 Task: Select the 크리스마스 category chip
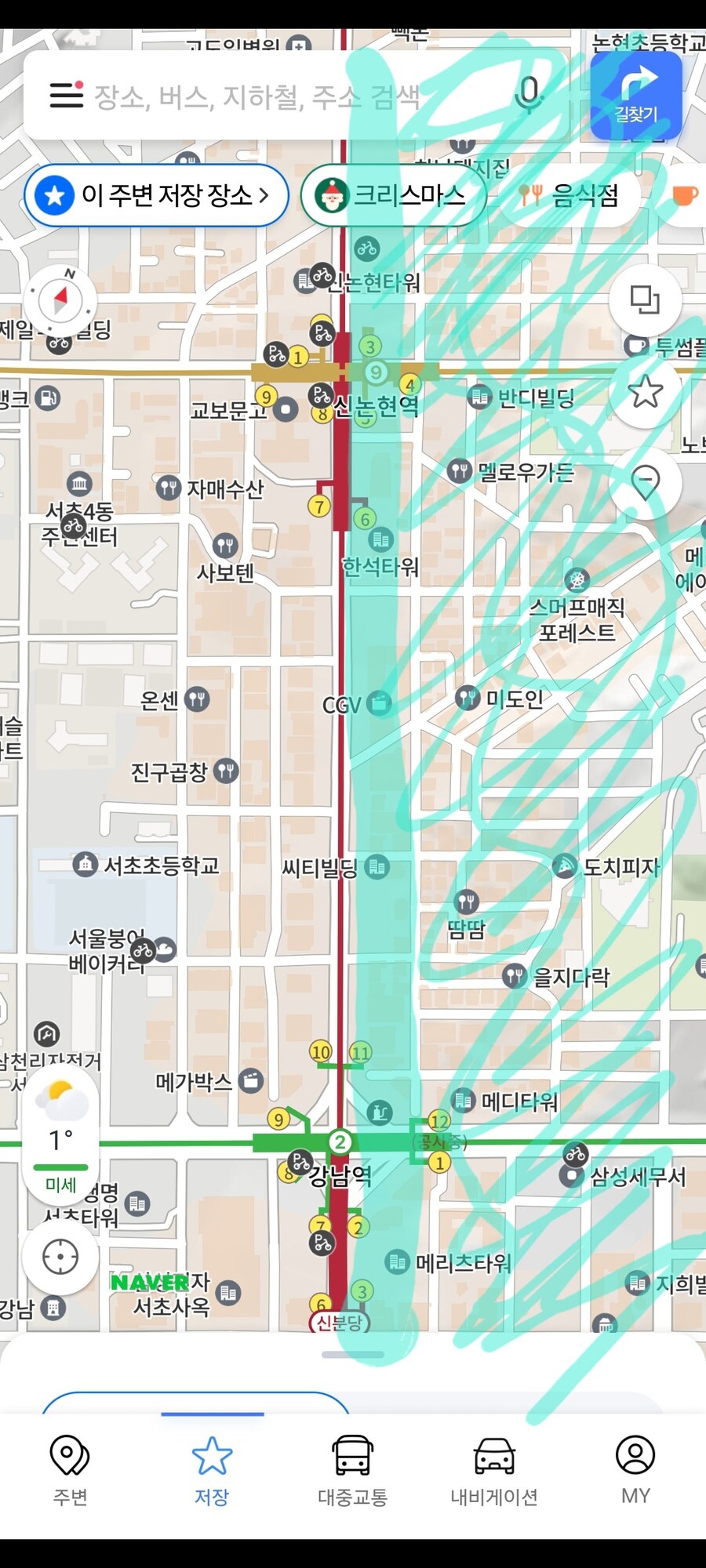click(392, 195)
